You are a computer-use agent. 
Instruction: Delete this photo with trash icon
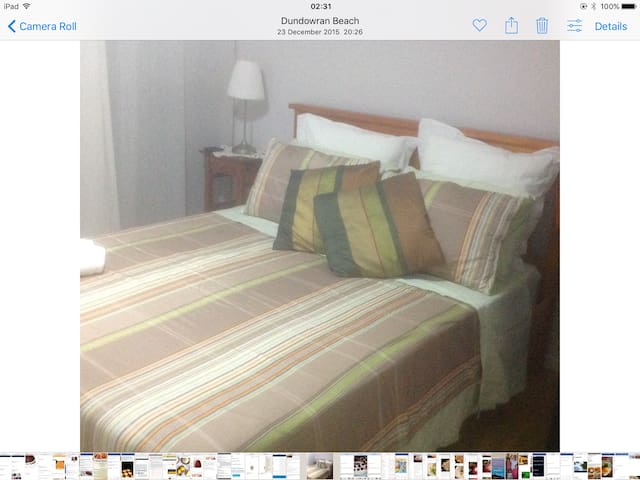click(x=542, y=26)
